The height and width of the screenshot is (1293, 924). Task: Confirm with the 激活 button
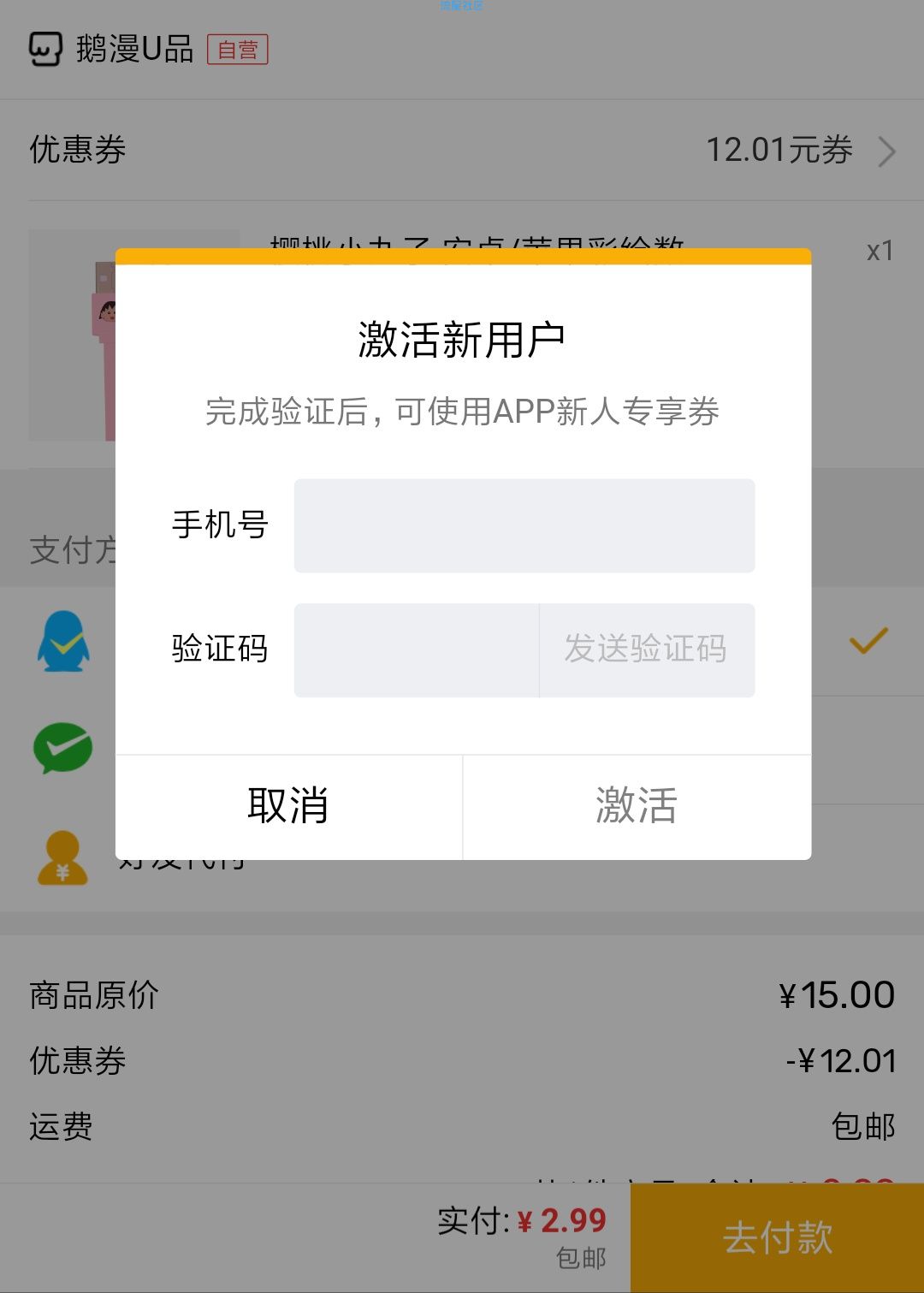637,806
